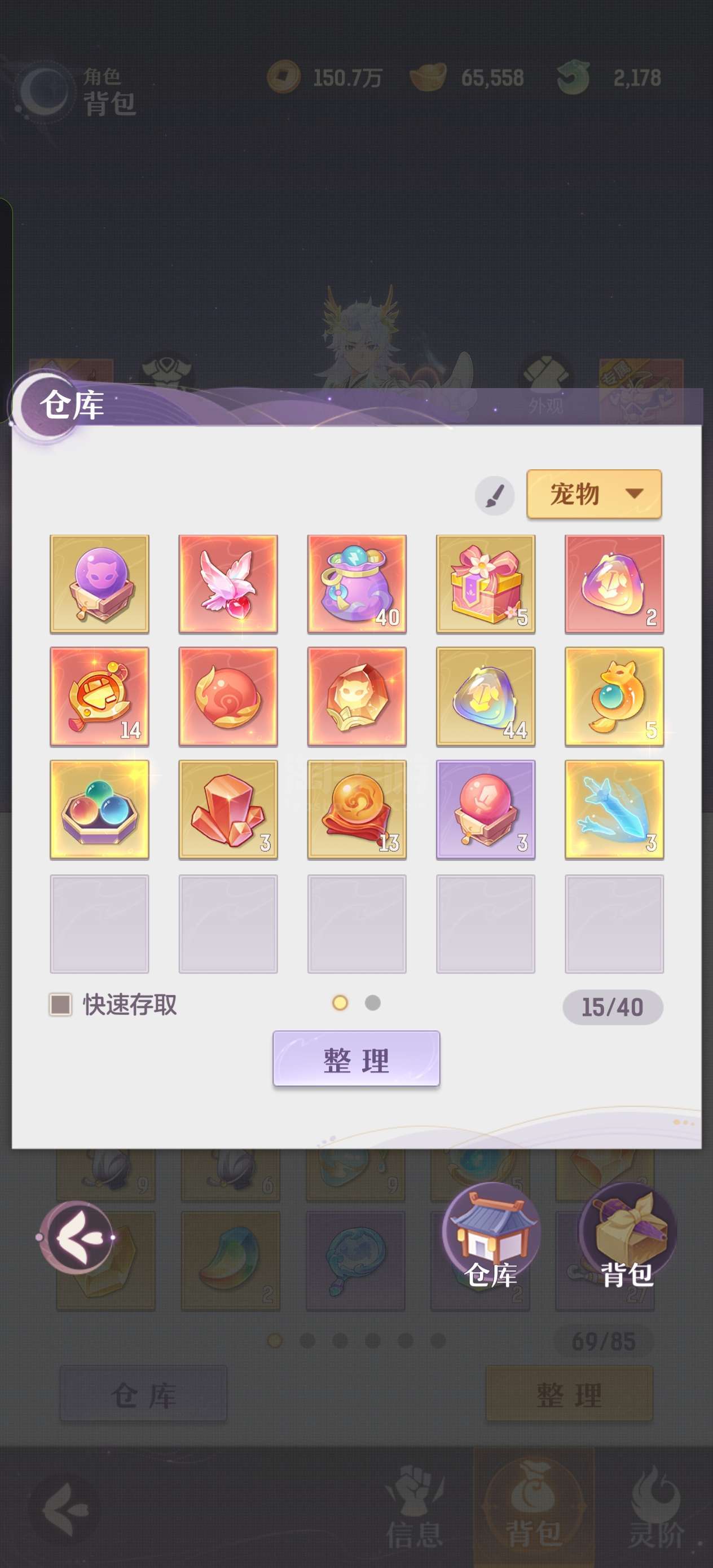Tap the brush icon beside 宠物 dropdown
Viewport: 713px width, 1568px height.
(x=494, y=495)
